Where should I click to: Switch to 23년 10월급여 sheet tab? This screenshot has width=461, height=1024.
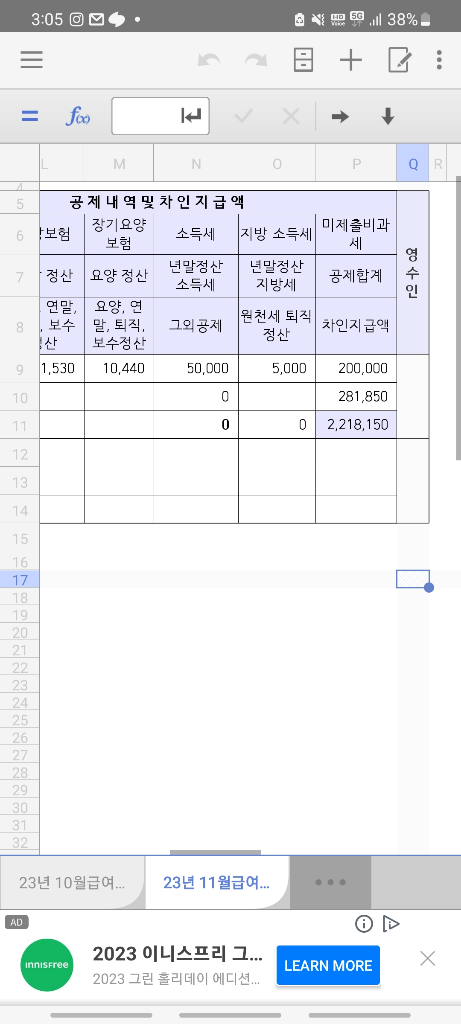click(72, 883)
